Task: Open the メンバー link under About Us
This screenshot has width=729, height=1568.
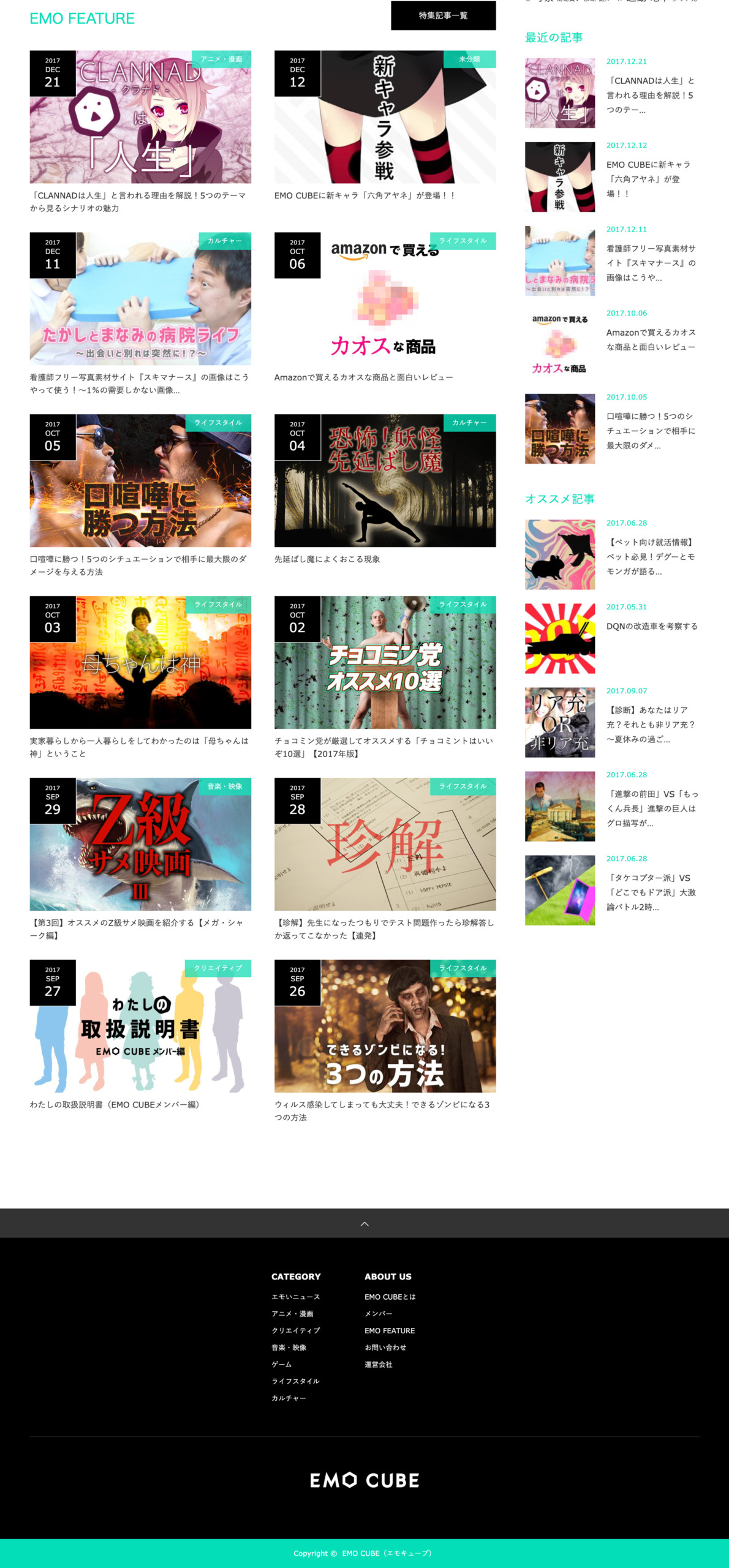Action: pyautogui.click(x=378, y=1313)
